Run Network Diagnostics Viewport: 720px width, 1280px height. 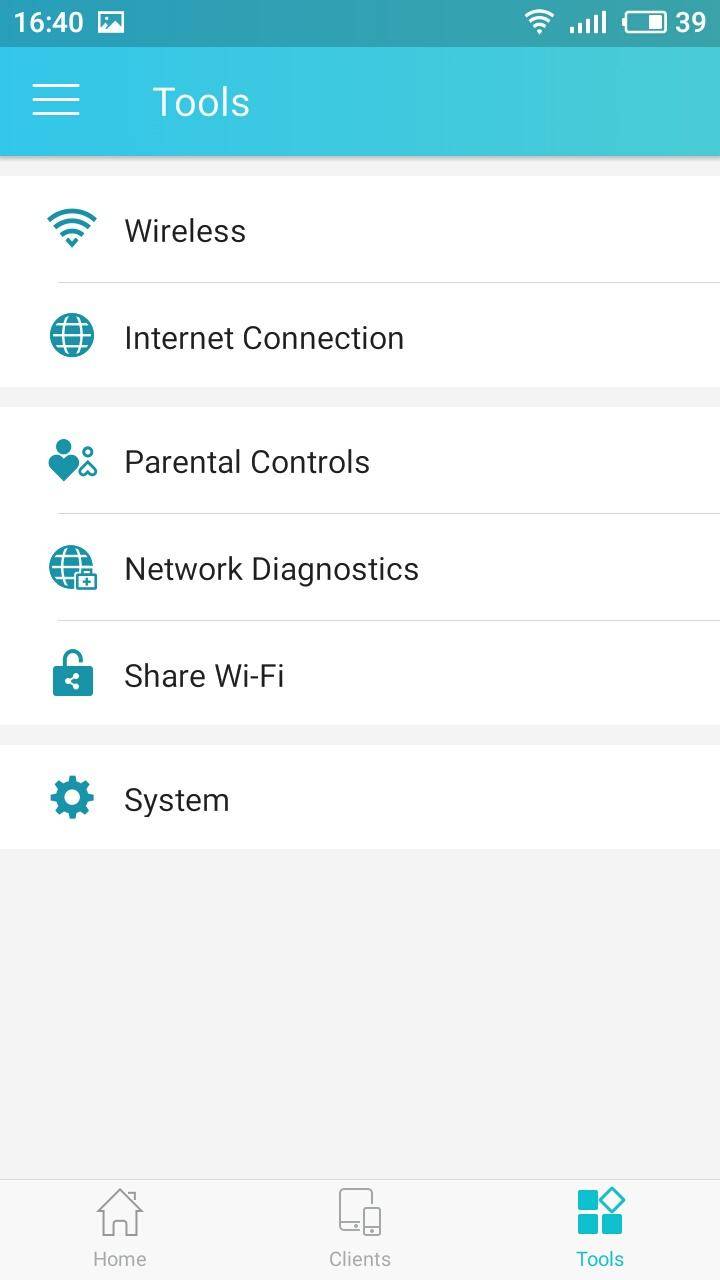pyautogui.click(x=360, y=568)
